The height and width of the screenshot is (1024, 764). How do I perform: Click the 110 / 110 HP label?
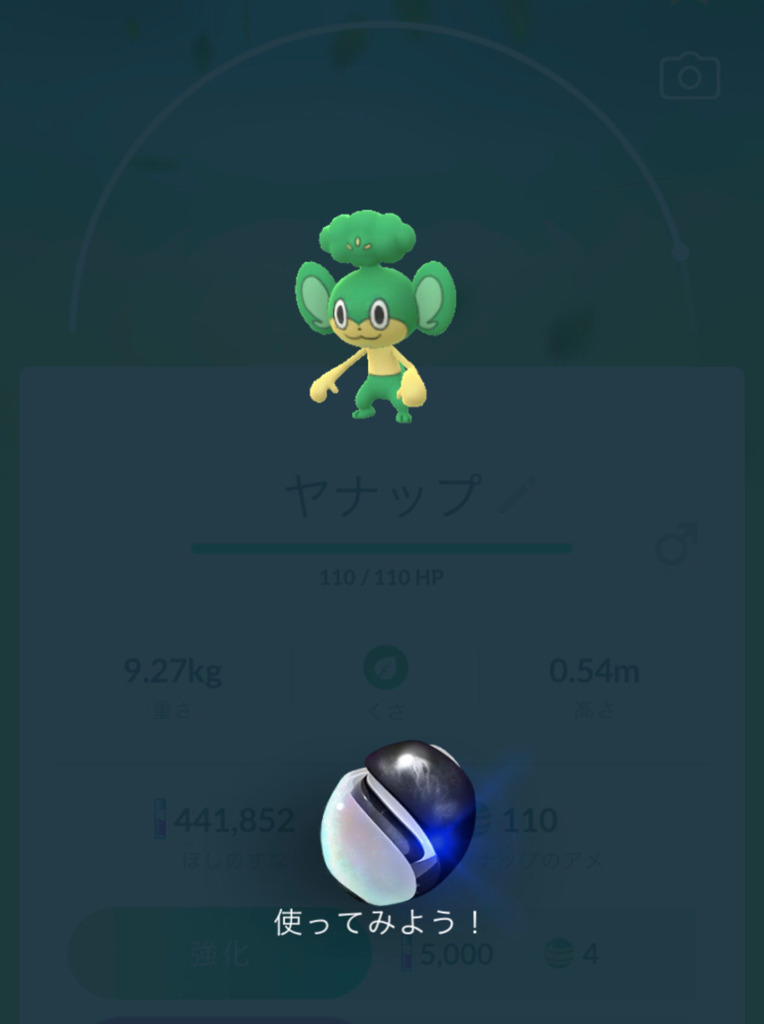click(381, 576)
